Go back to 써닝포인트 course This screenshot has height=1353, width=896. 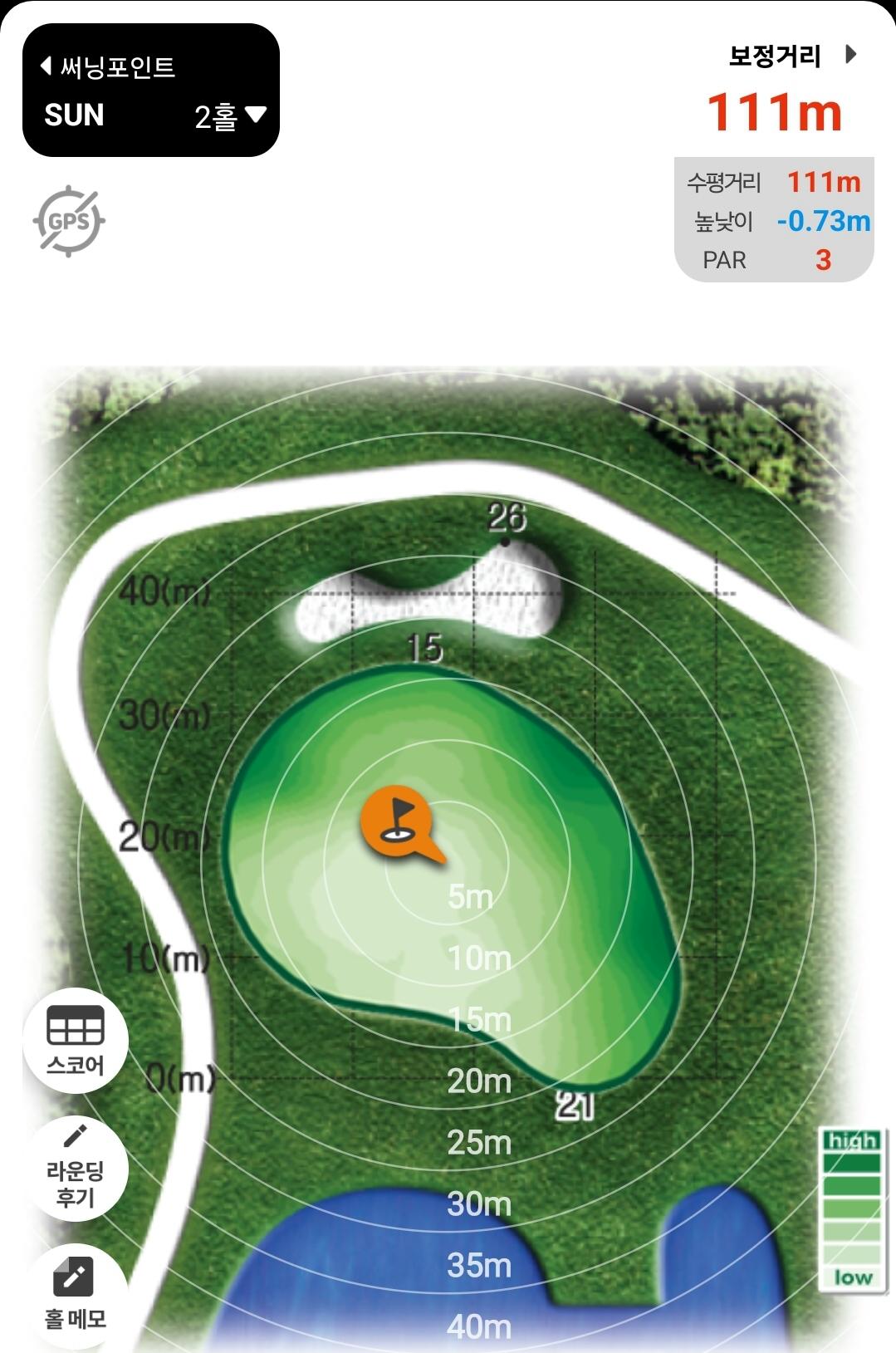pyautogui.click(x=108, y=66)
